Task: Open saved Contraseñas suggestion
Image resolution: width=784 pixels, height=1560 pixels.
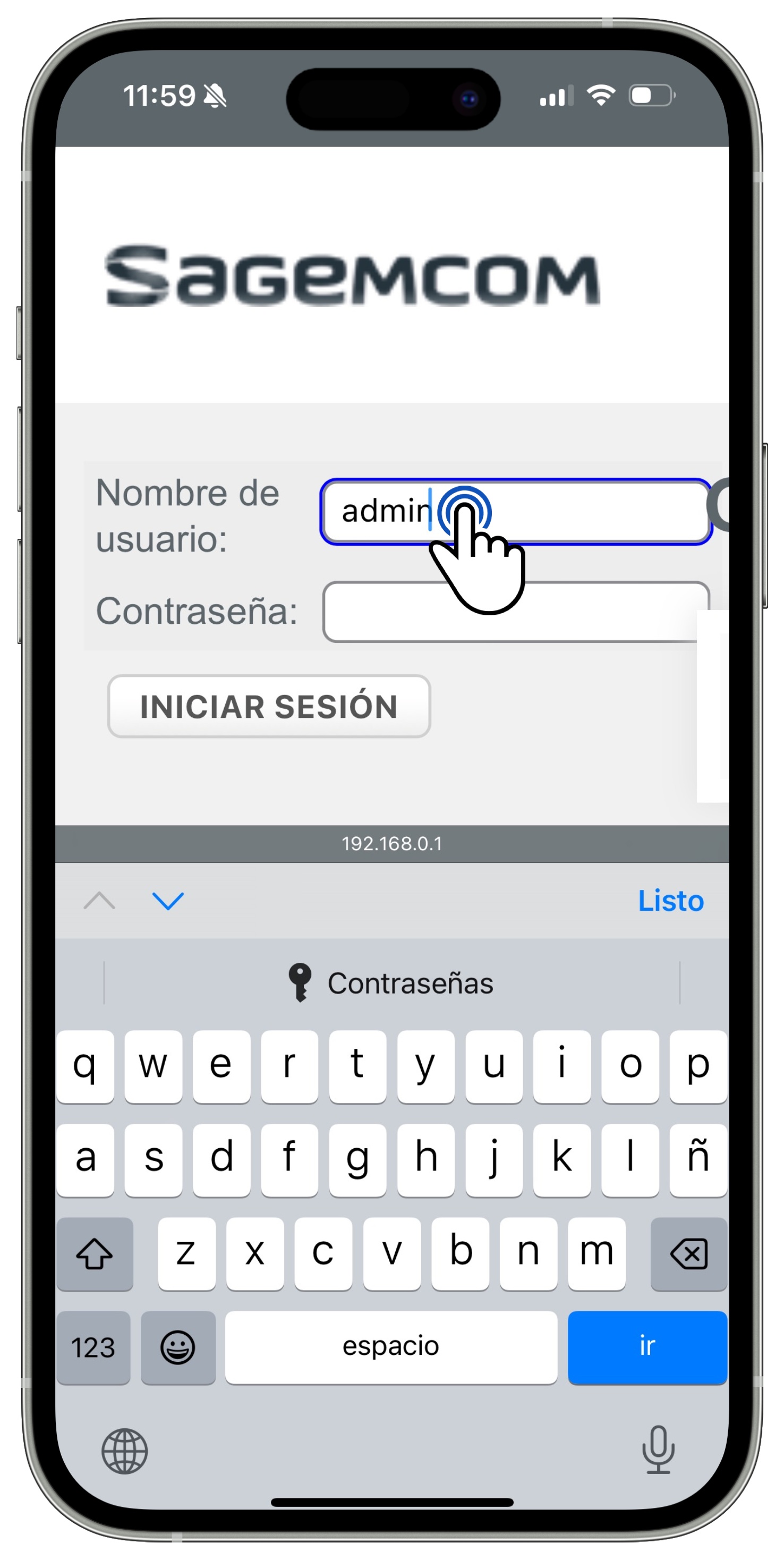Action: tap(391, 983)
